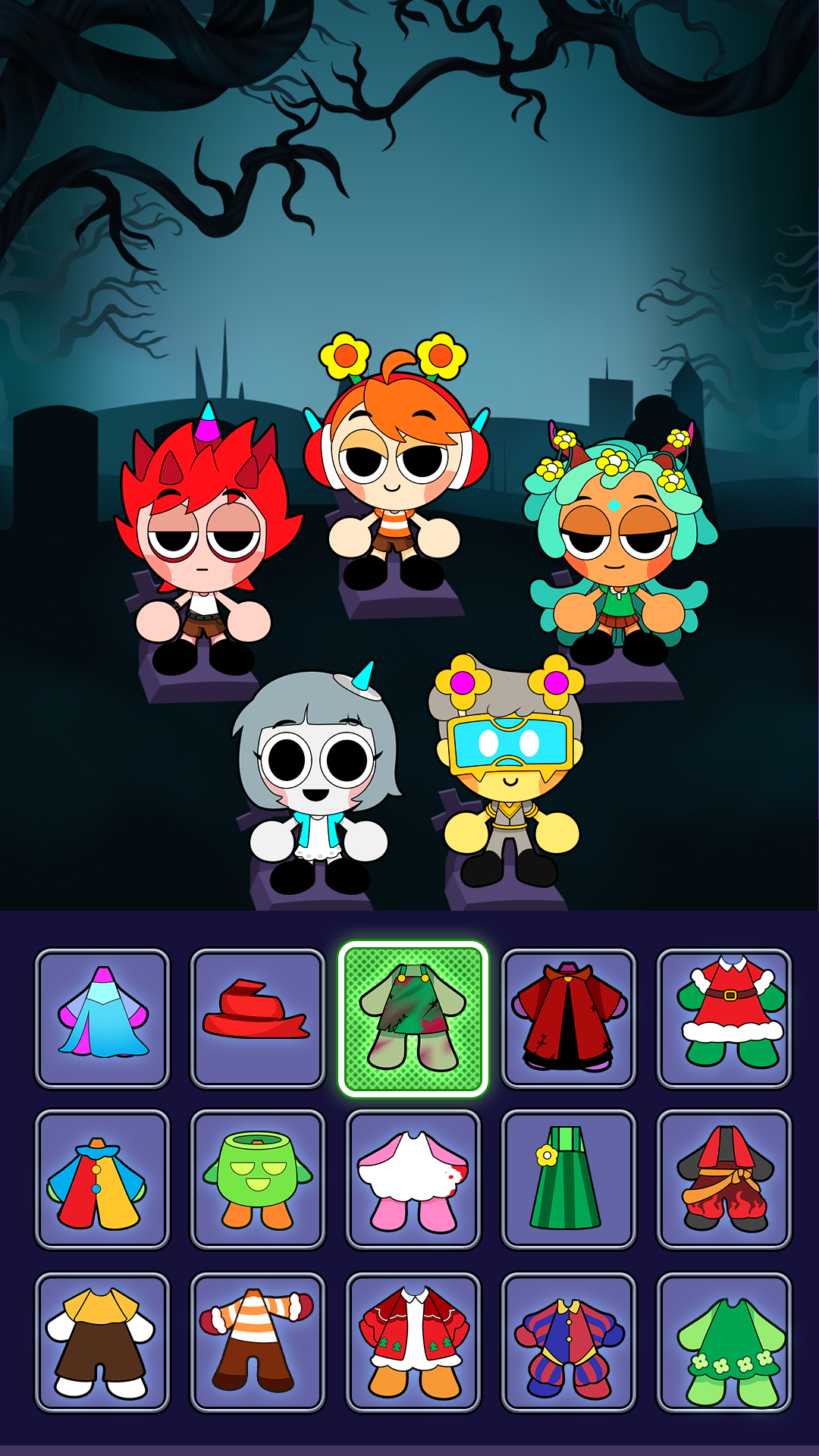Select the blue and pink gown outfit

click(x=102, y=1018)
